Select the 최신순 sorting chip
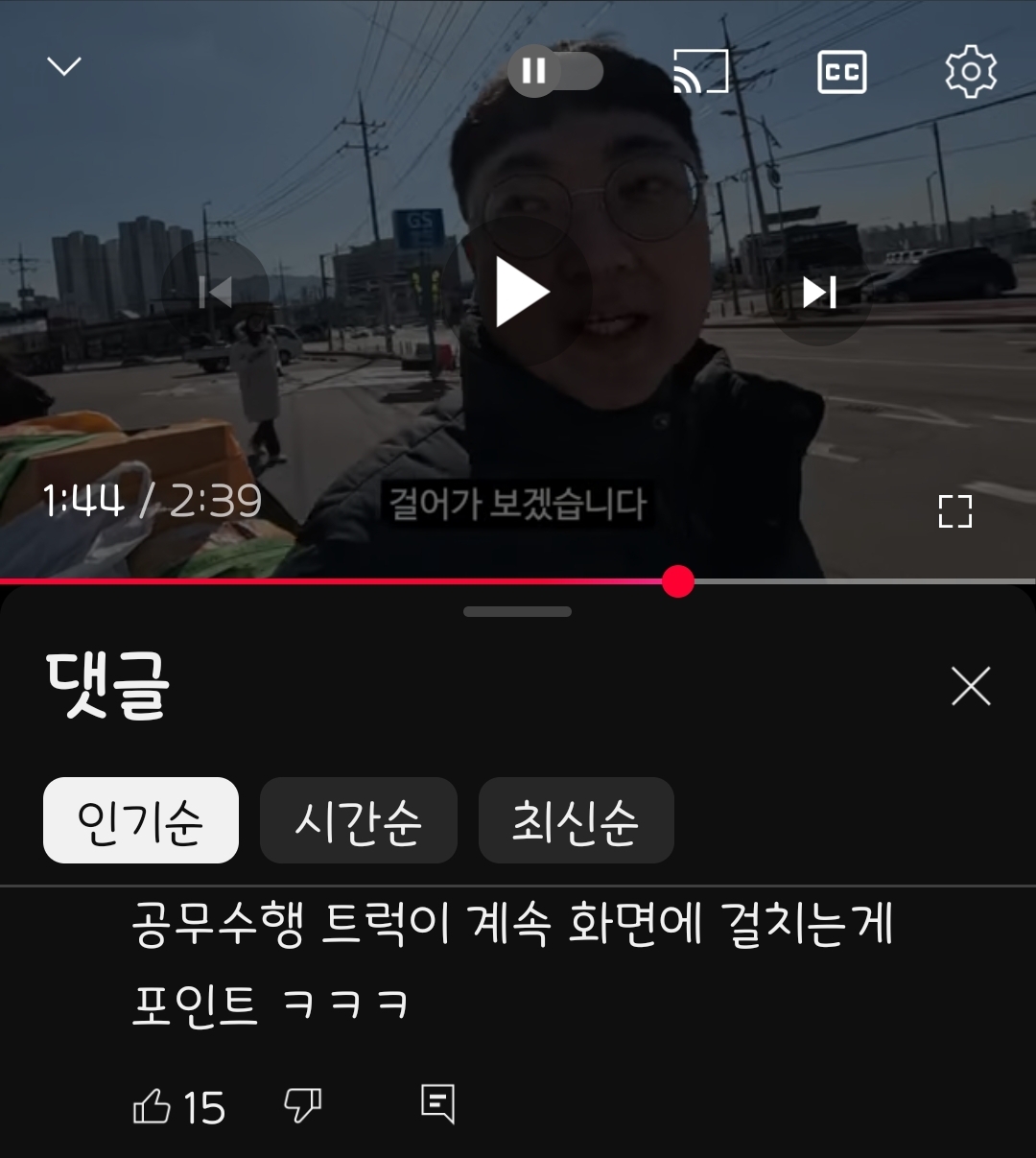Screen dimensions: 1036x1158 pyautogui.click(x=576, y=821)
